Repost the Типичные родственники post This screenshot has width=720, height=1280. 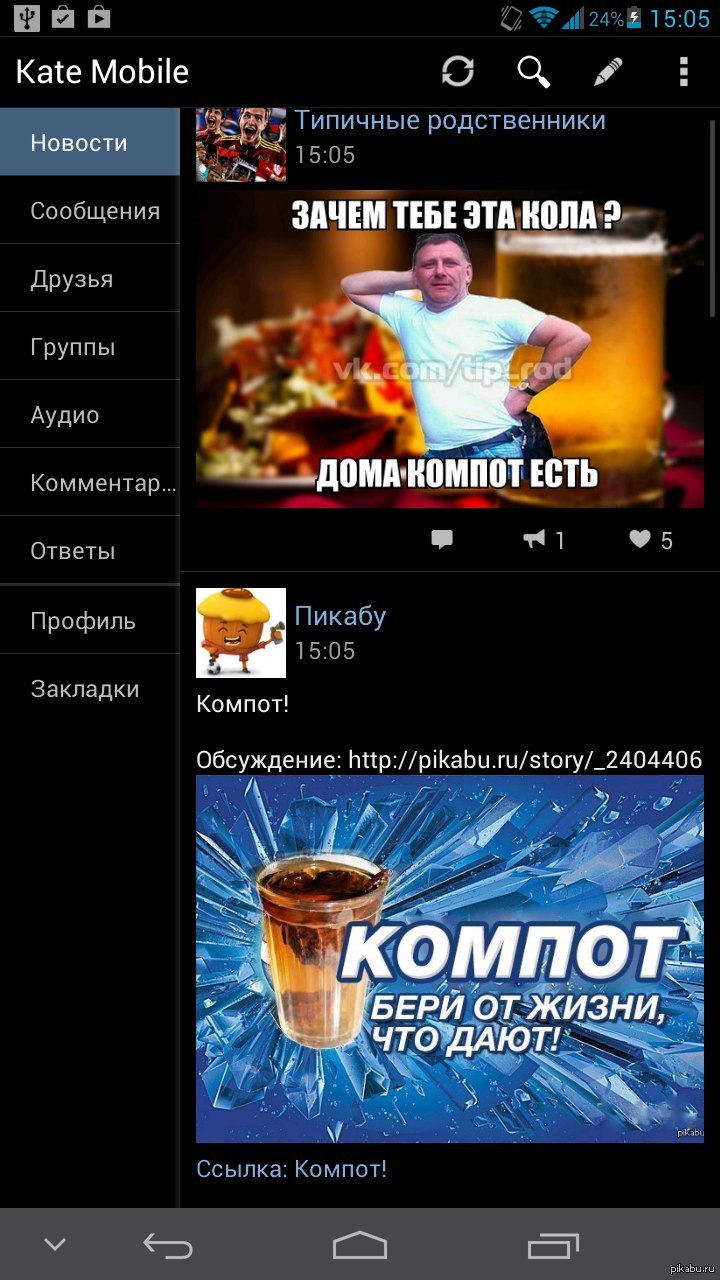tap(543, 540)
